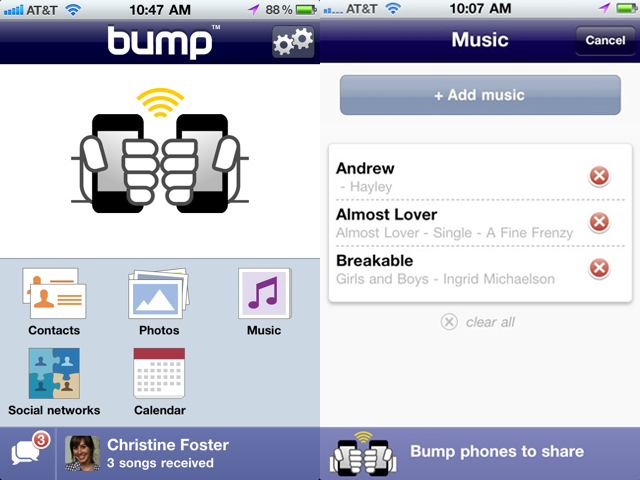Screen dimensions: 640x480
Task: Remove the song Andrew
Action: coord(598,176)
